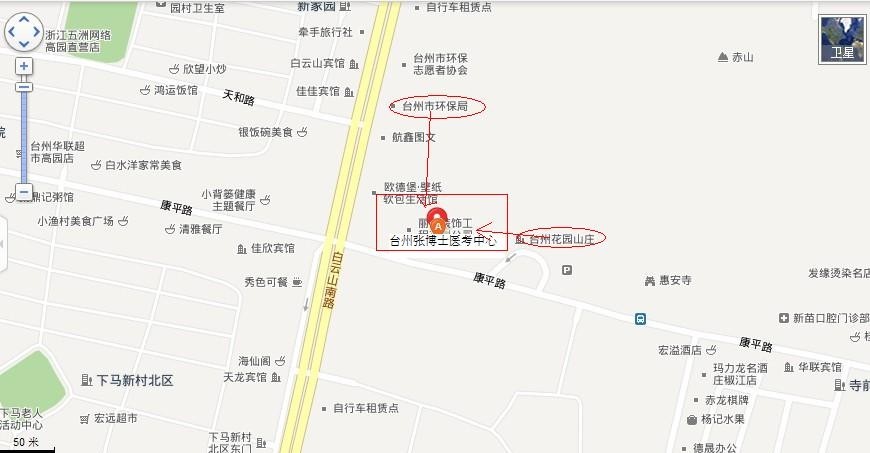
Task: Switch to the 卫星 satellite view
Action: 842,41
